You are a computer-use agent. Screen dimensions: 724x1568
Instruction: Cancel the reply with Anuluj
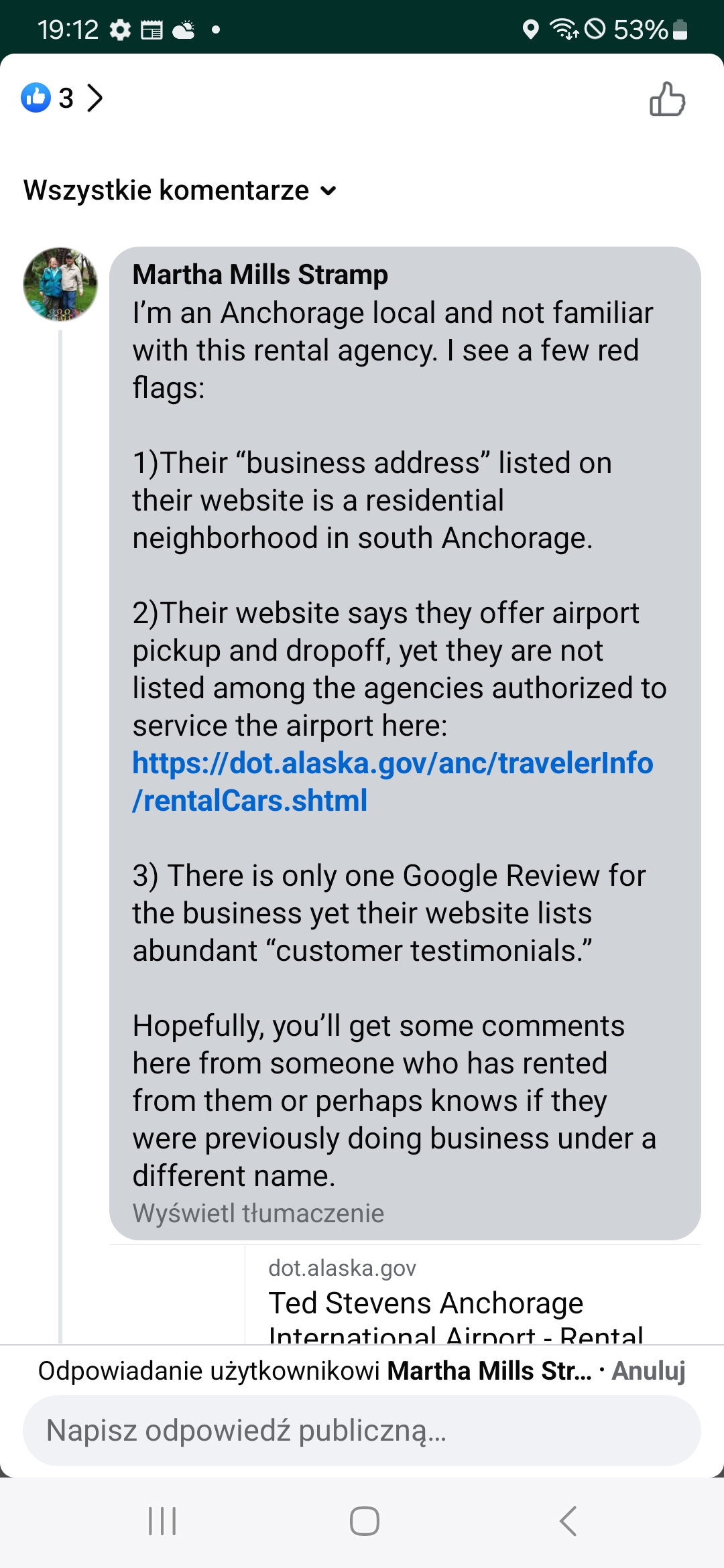(x=648, y=1371)
